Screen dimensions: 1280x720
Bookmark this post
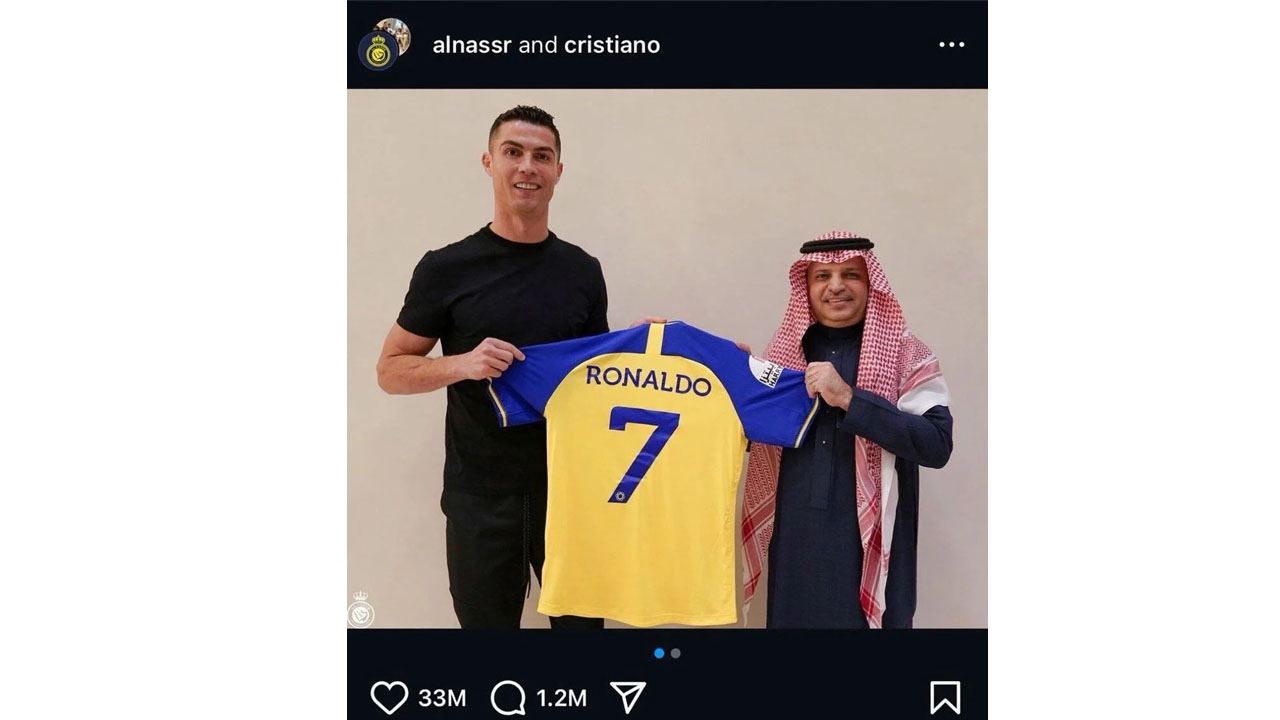click(945, 697)
